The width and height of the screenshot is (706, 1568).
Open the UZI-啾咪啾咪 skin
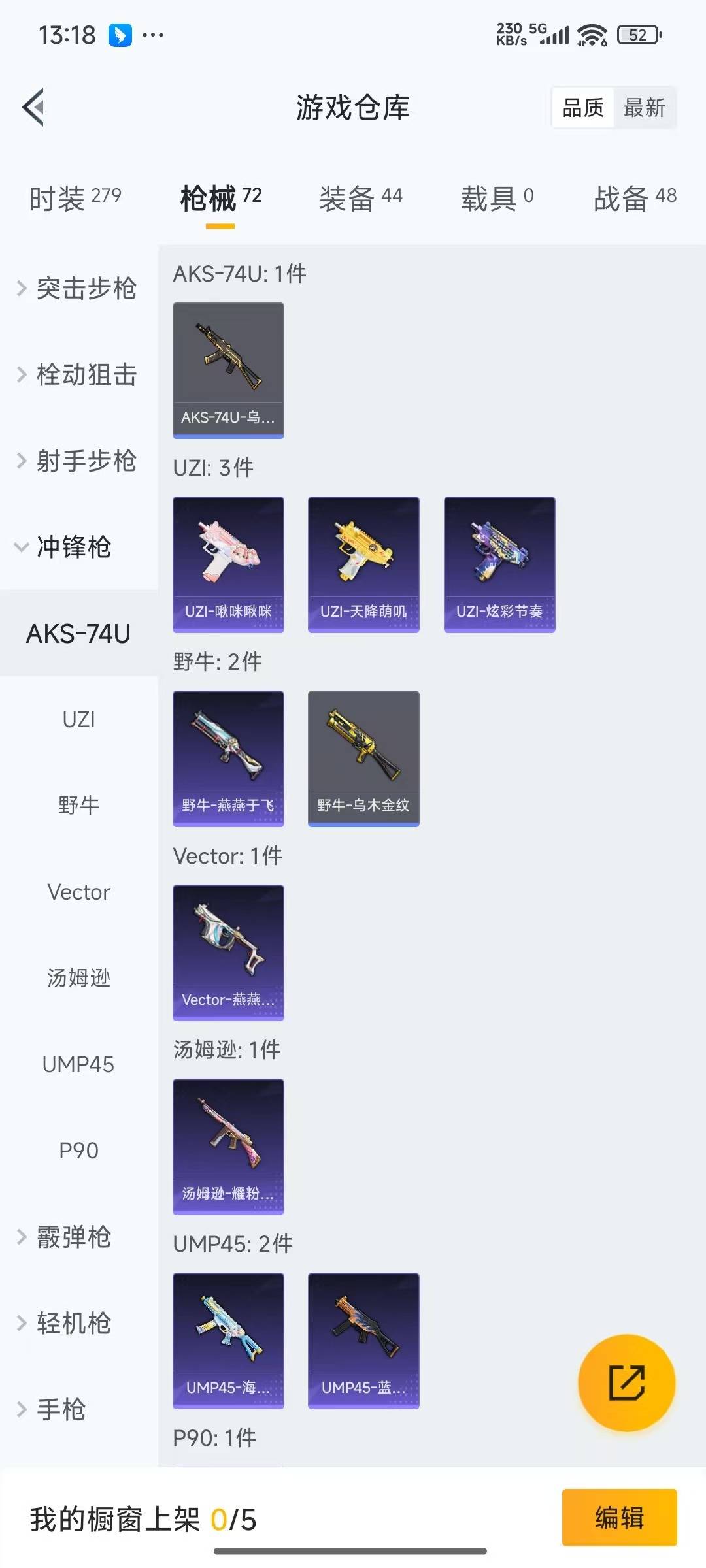tap(228, 564)
